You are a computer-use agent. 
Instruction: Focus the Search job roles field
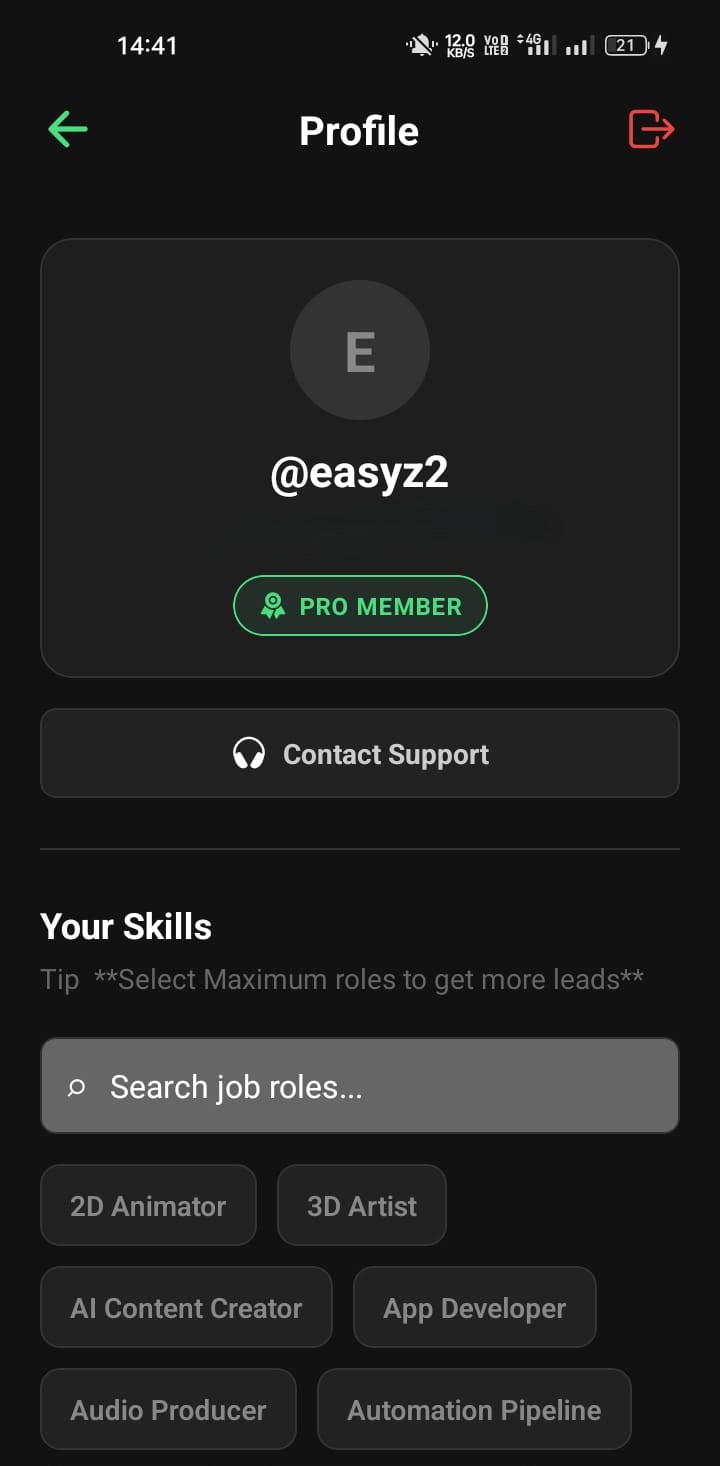pyautogui.click(x=360, y=1086)
